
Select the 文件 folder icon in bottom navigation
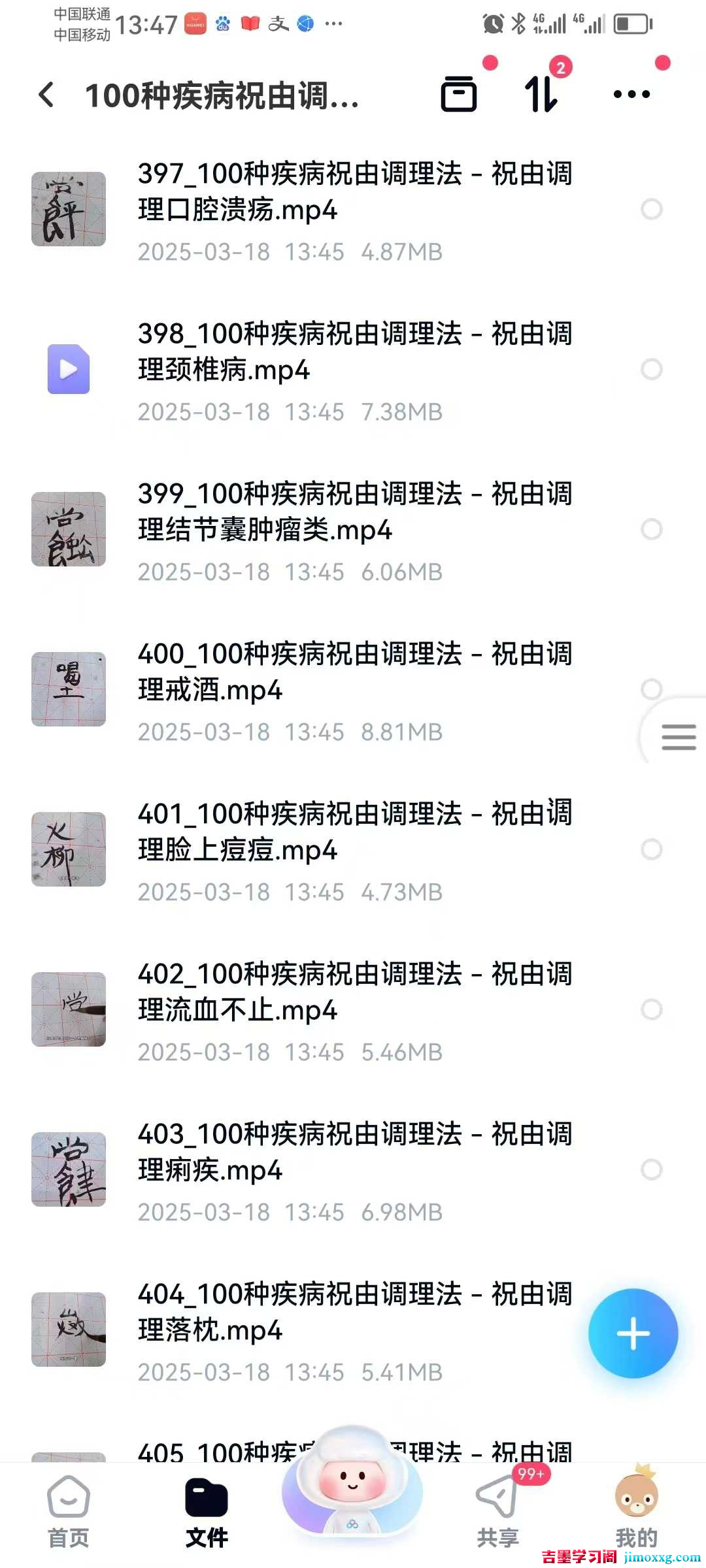(x=207, y=1496)
